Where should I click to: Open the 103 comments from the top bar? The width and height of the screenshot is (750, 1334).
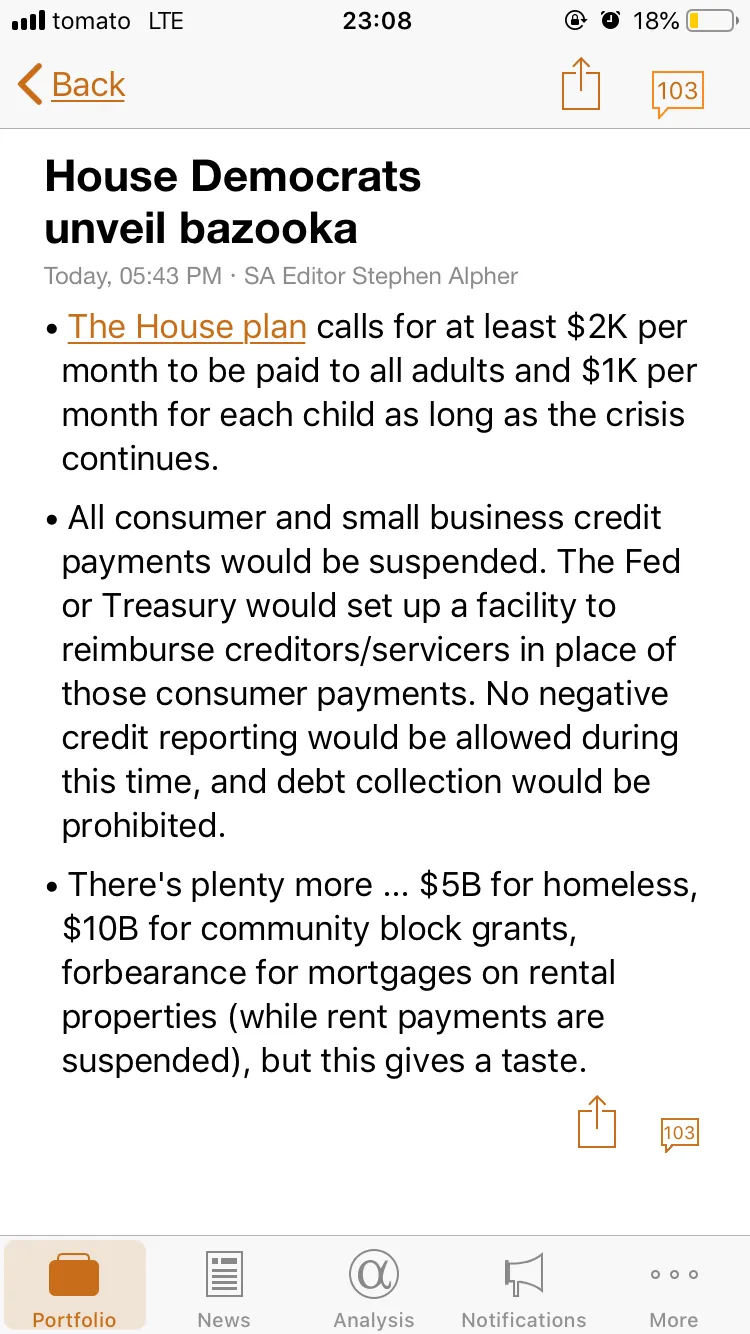[677, 92]
